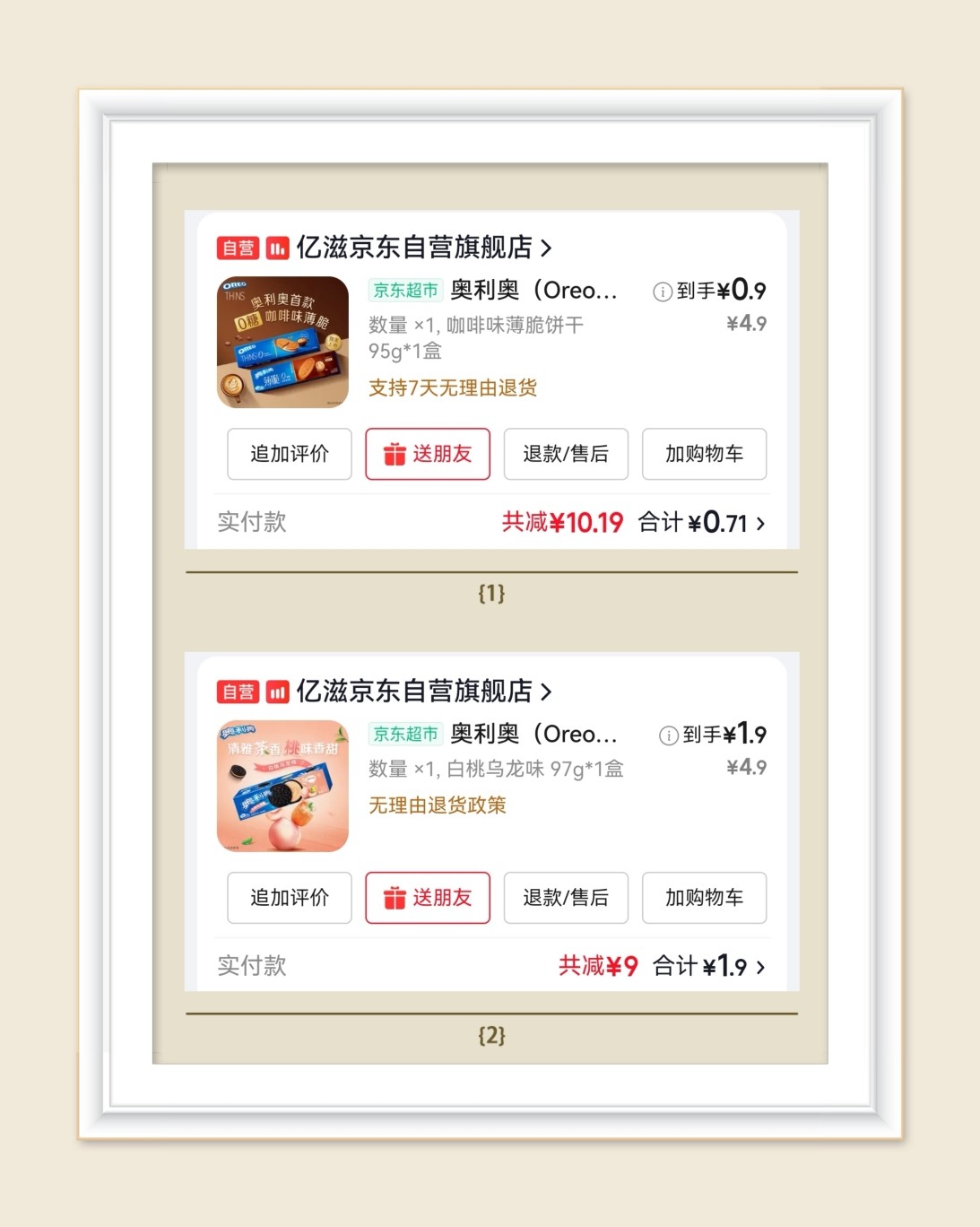Screen dimensions: 980x1227
Task: Click the gift icon on second order's 送朋友 button
Action: click(395, 897)
